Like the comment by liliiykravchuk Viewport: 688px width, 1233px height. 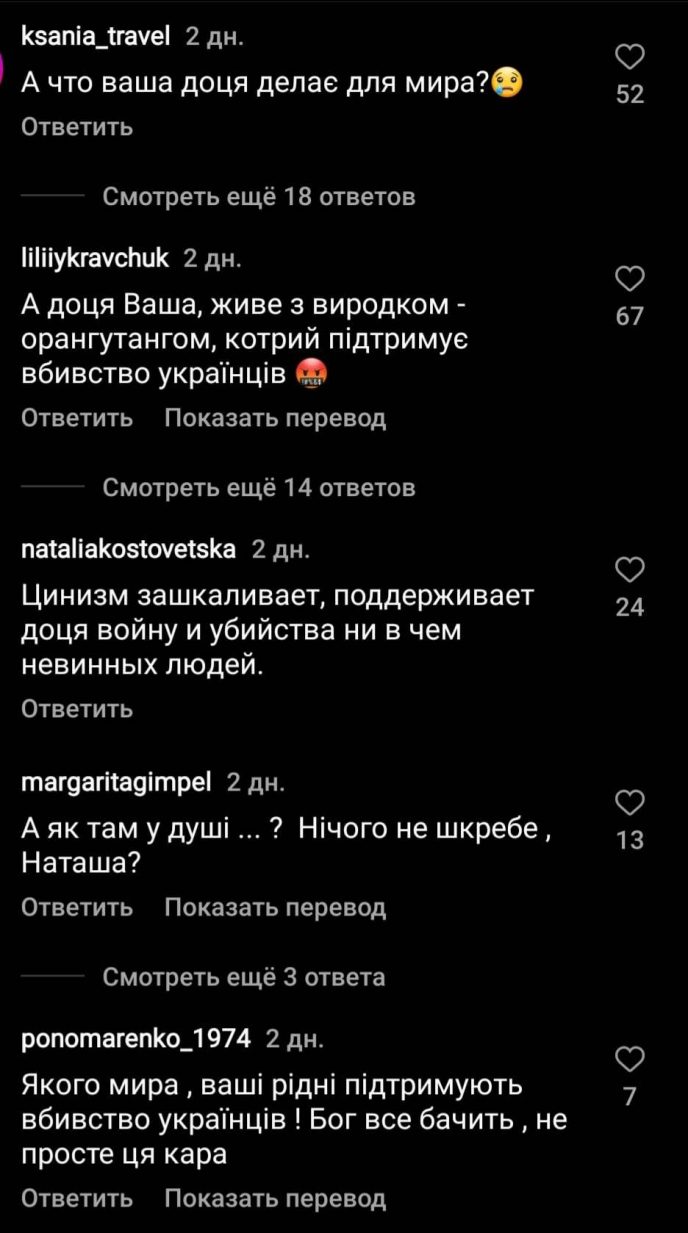pos(630,279)
